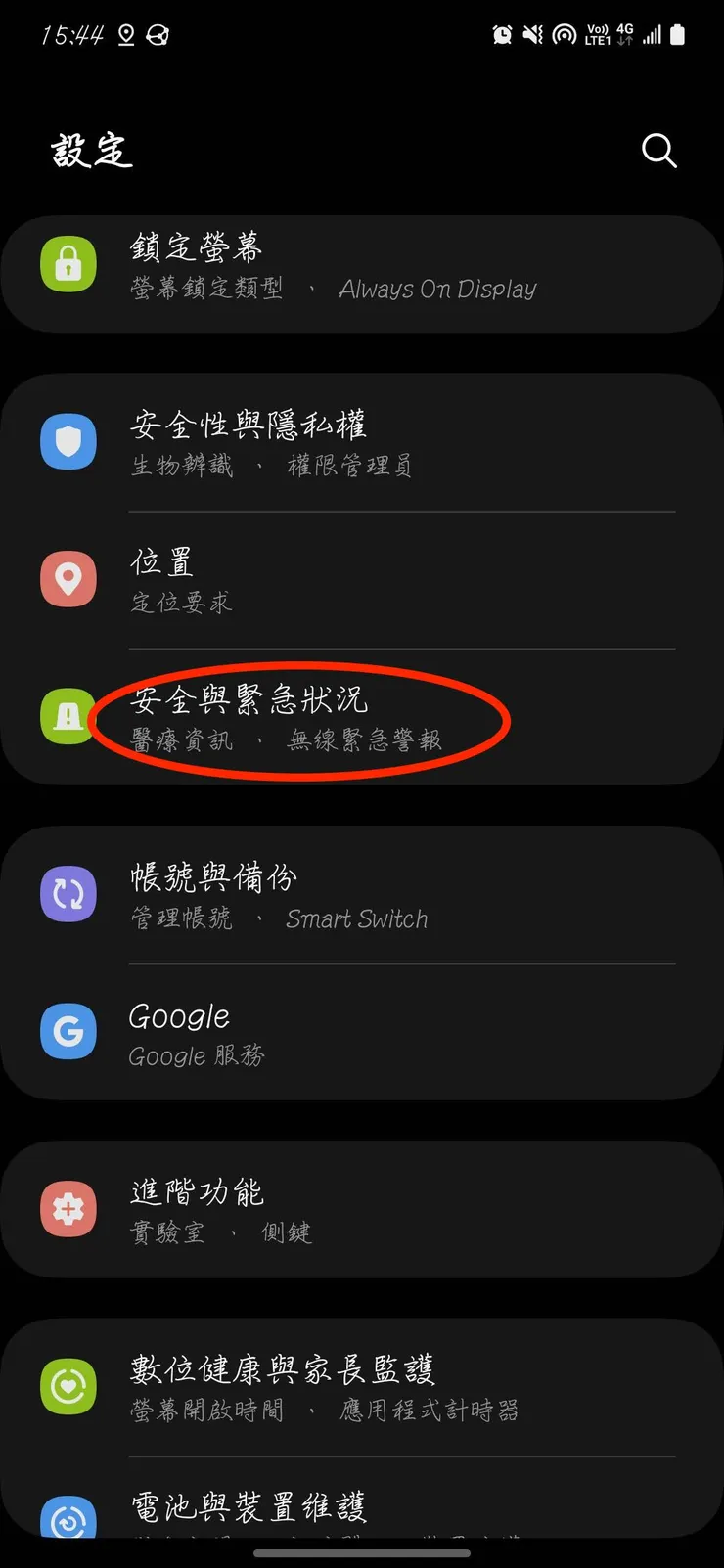Open the search magnifier
The height and width of the screenshot is (1568, 724).
(658, 151)
